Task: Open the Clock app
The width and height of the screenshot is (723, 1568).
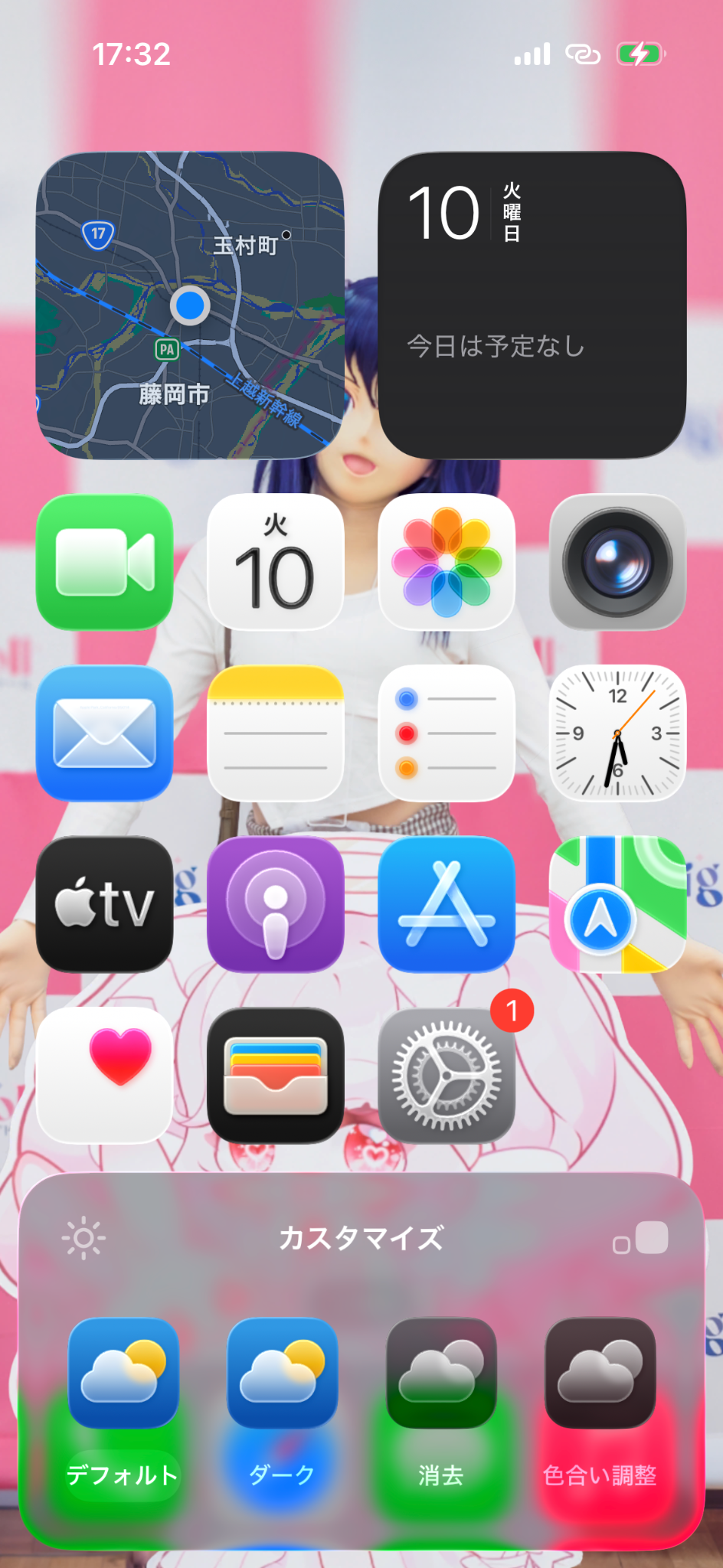Action: (x=617, y=733)
